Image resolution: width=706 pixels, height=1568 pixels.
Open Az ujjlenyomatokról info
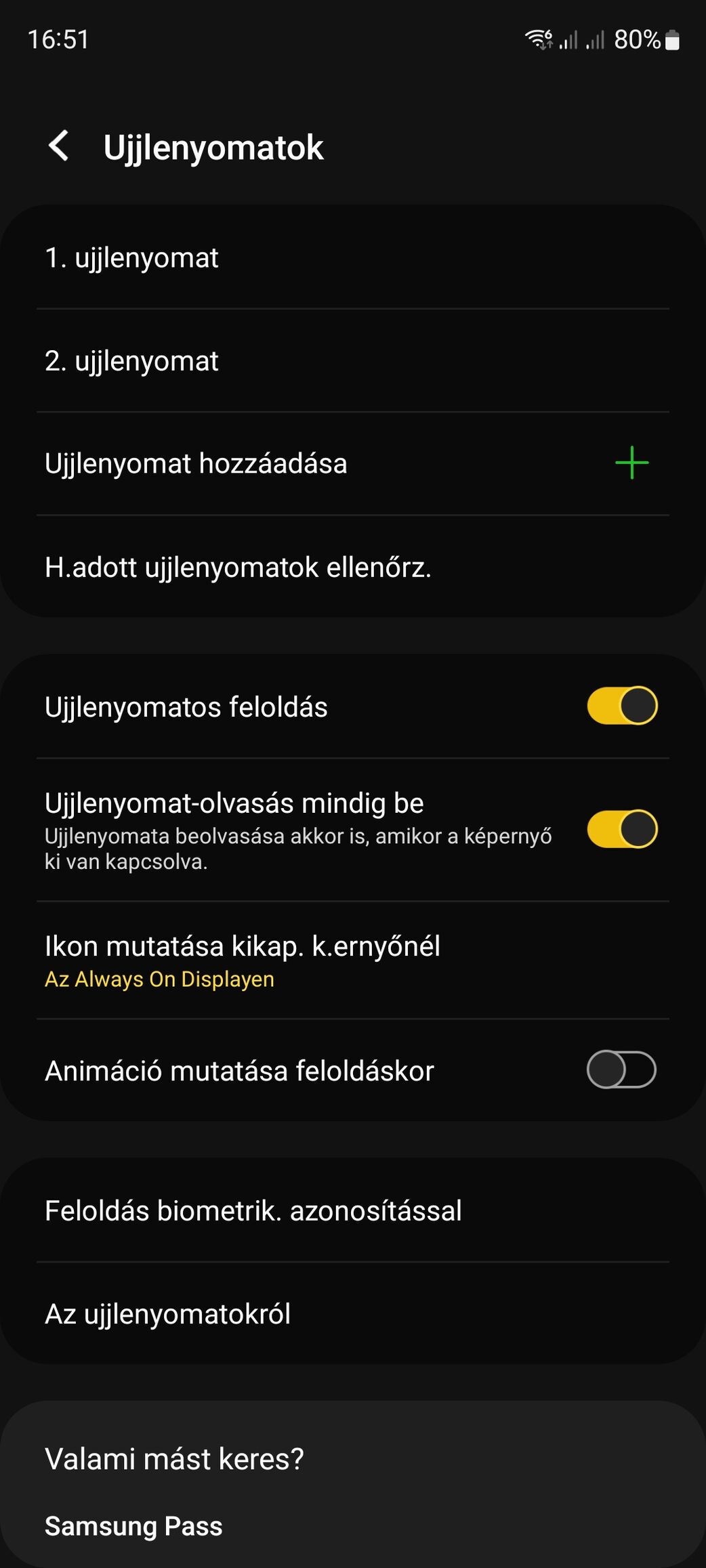point(353,1313)
